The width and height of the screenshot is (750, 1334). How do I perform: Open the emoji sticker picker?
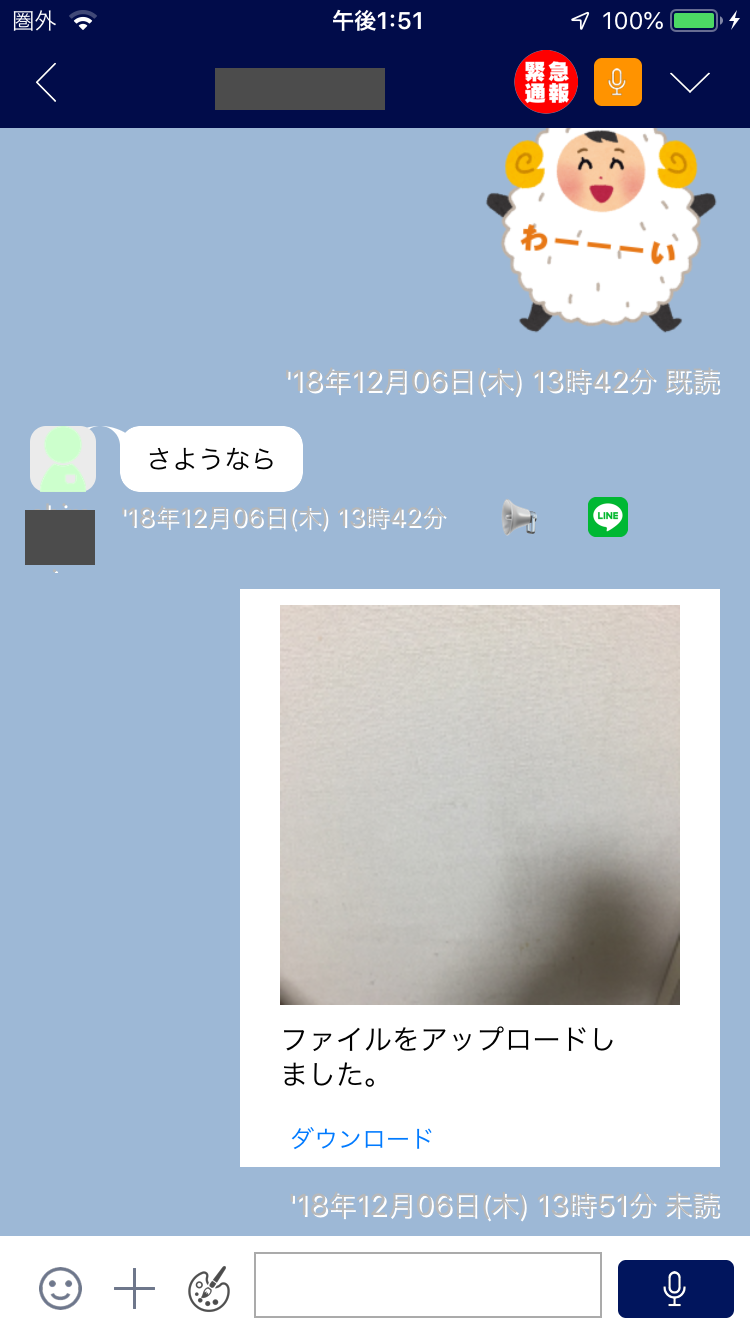[61, 1288]
